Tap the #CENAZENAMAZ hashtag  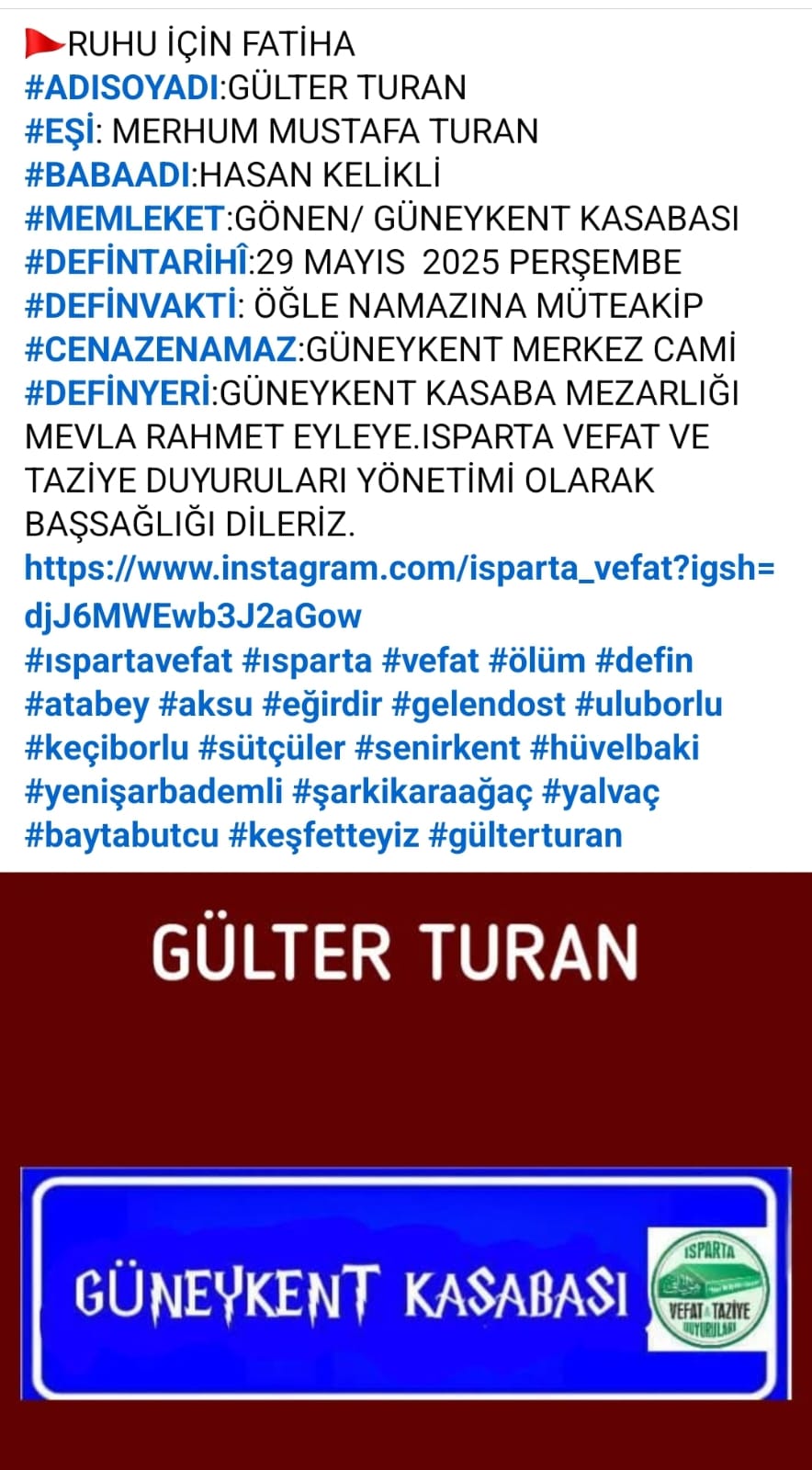click(x=161, y=349)
